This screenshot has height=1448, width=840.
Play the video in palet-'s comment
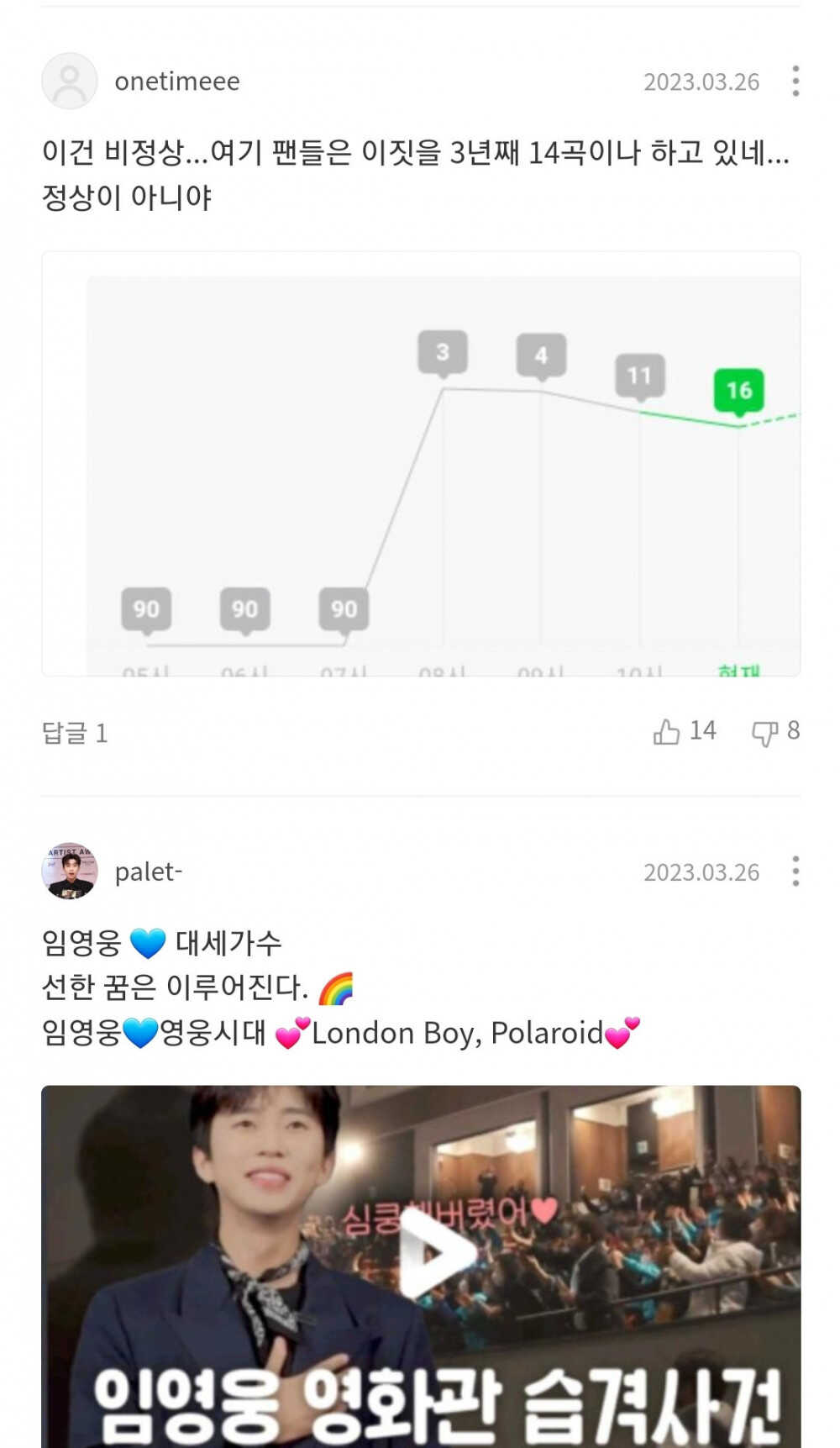[432, 1254]
